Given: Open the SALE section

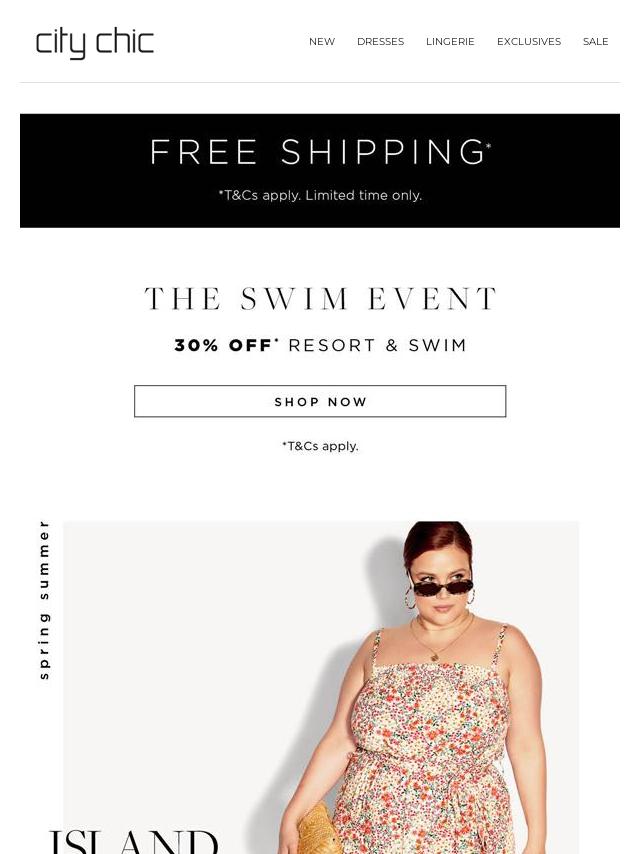Looking at the screenshot, I should (595, 42).
